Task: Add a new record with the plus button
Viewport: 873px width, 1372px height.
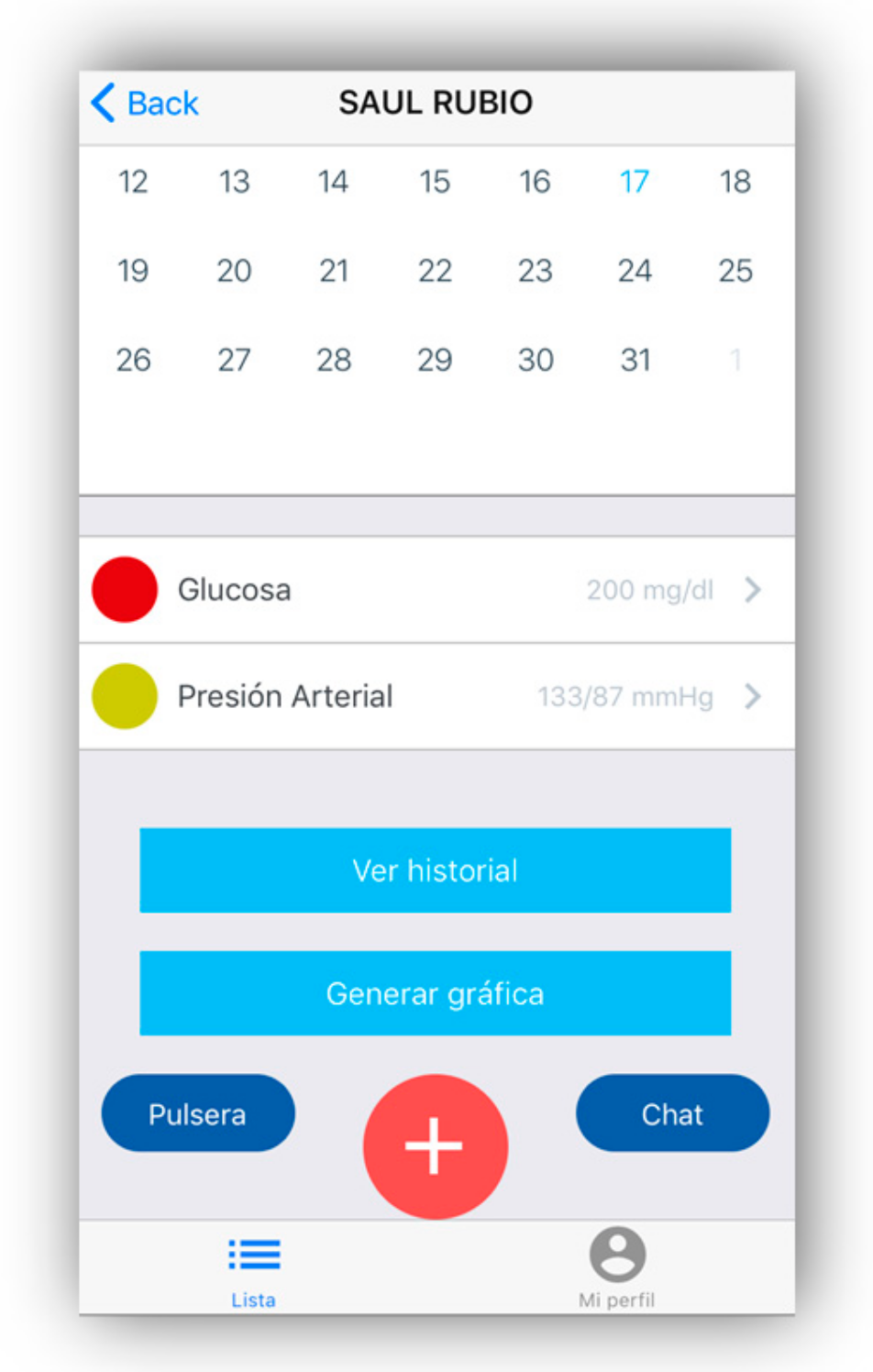Action: point(435,1146)
